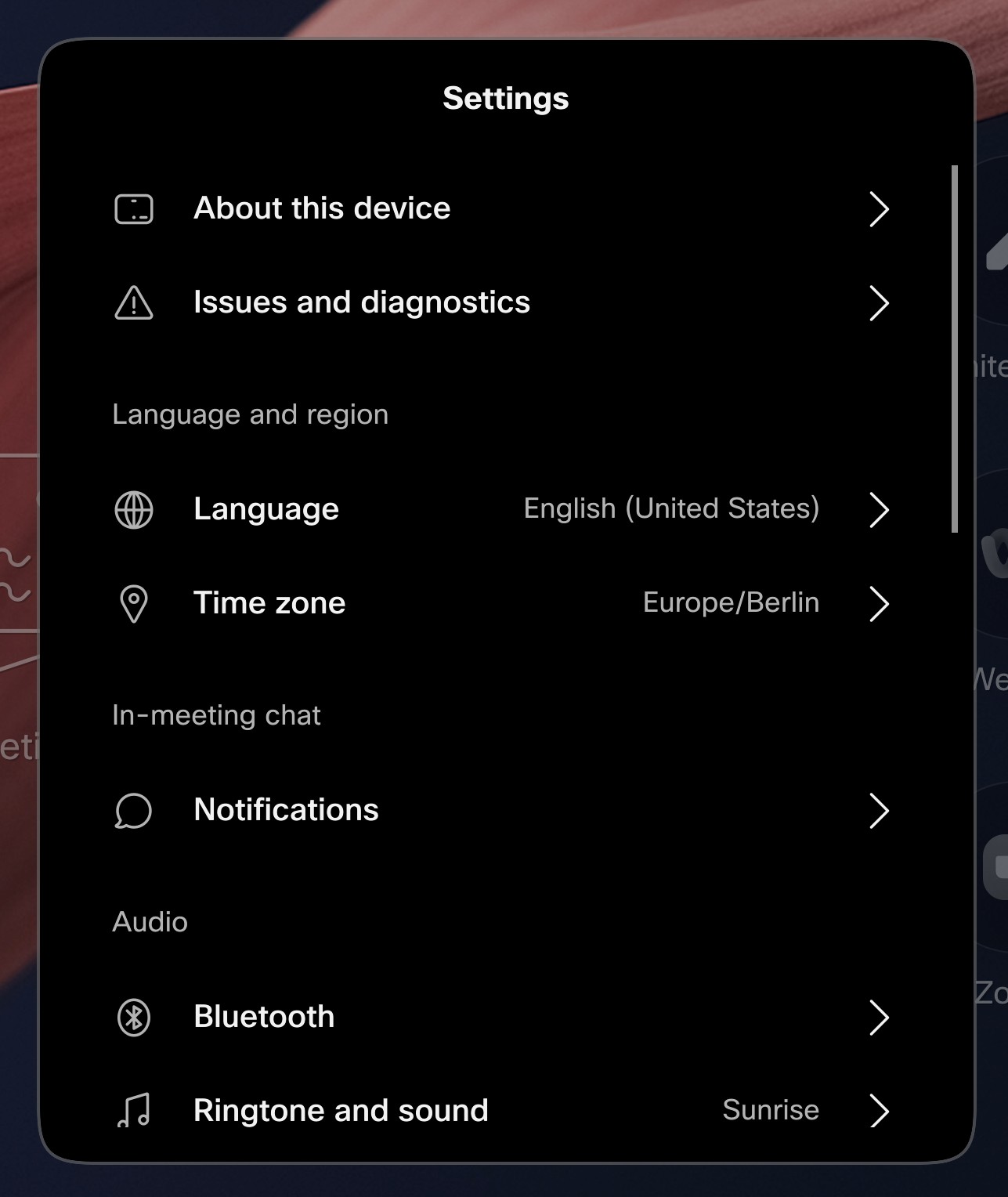Screen dimensions: 1008x1197
Task: Expand the Bluetooth settings chevron
Action: 880,1018
